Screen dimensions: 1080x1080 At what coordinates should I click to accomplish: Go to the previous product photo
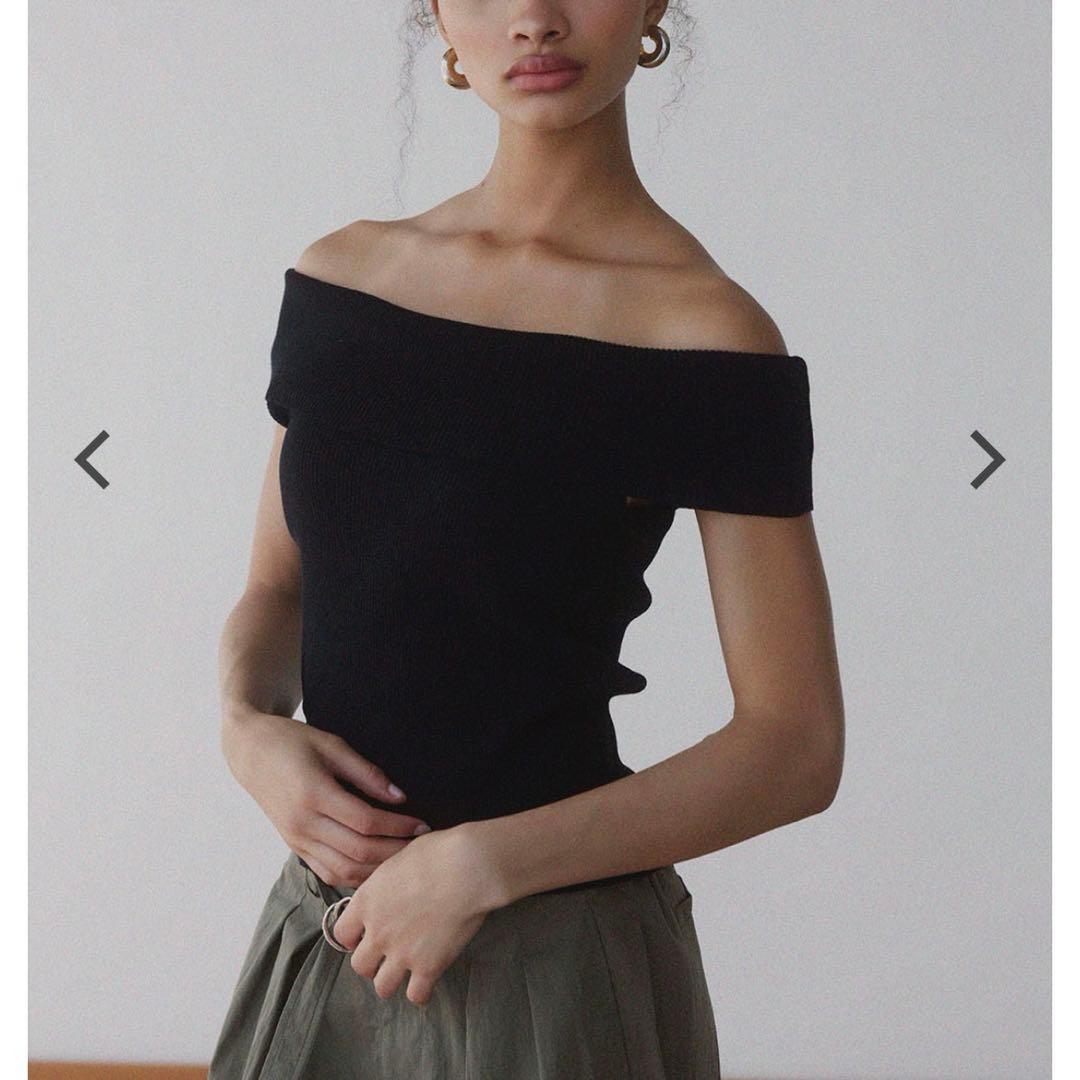[92, 460]
